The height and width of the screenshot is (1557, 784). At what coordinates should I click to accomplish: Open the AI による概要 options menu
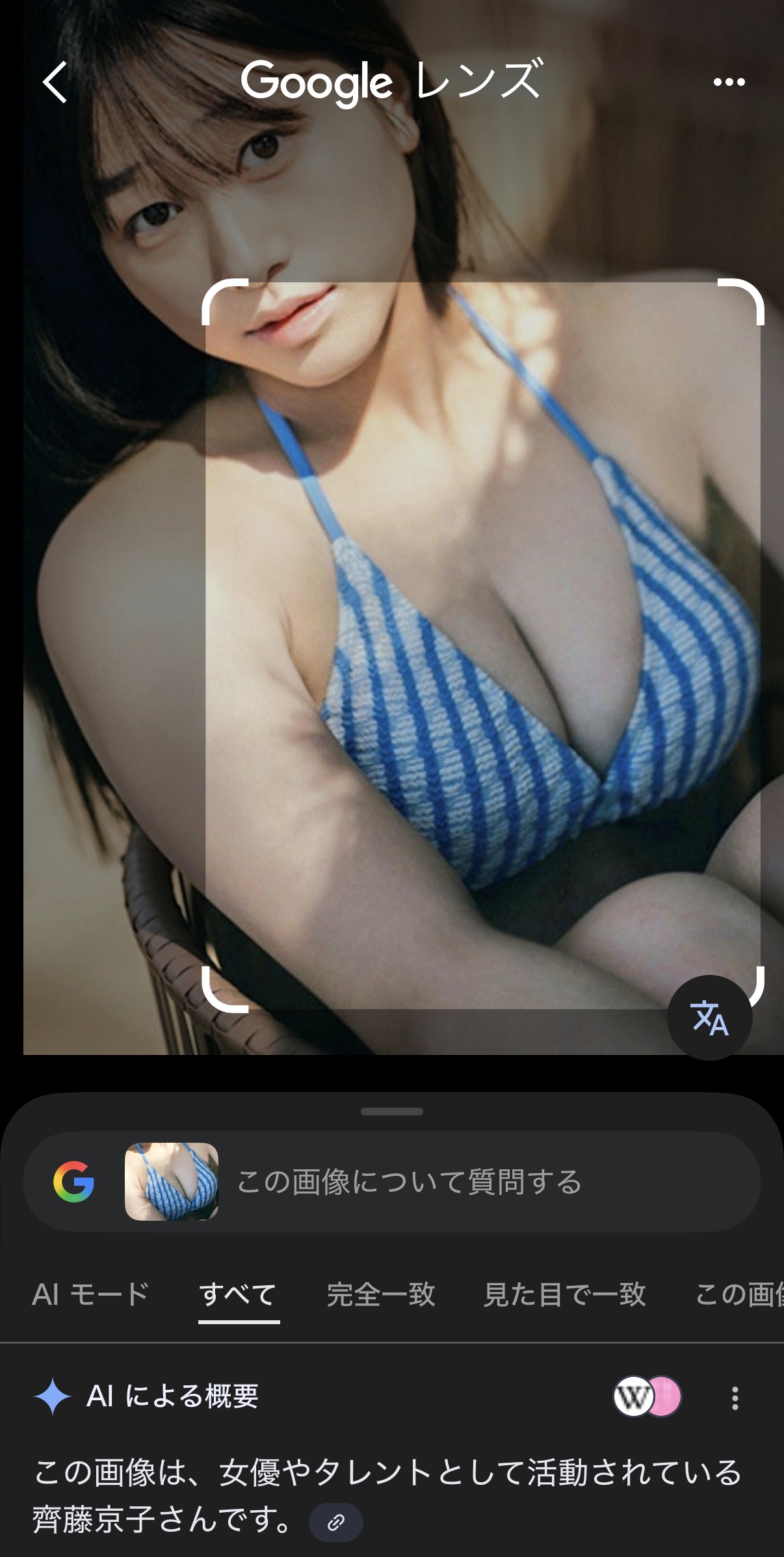(735, 1398)
